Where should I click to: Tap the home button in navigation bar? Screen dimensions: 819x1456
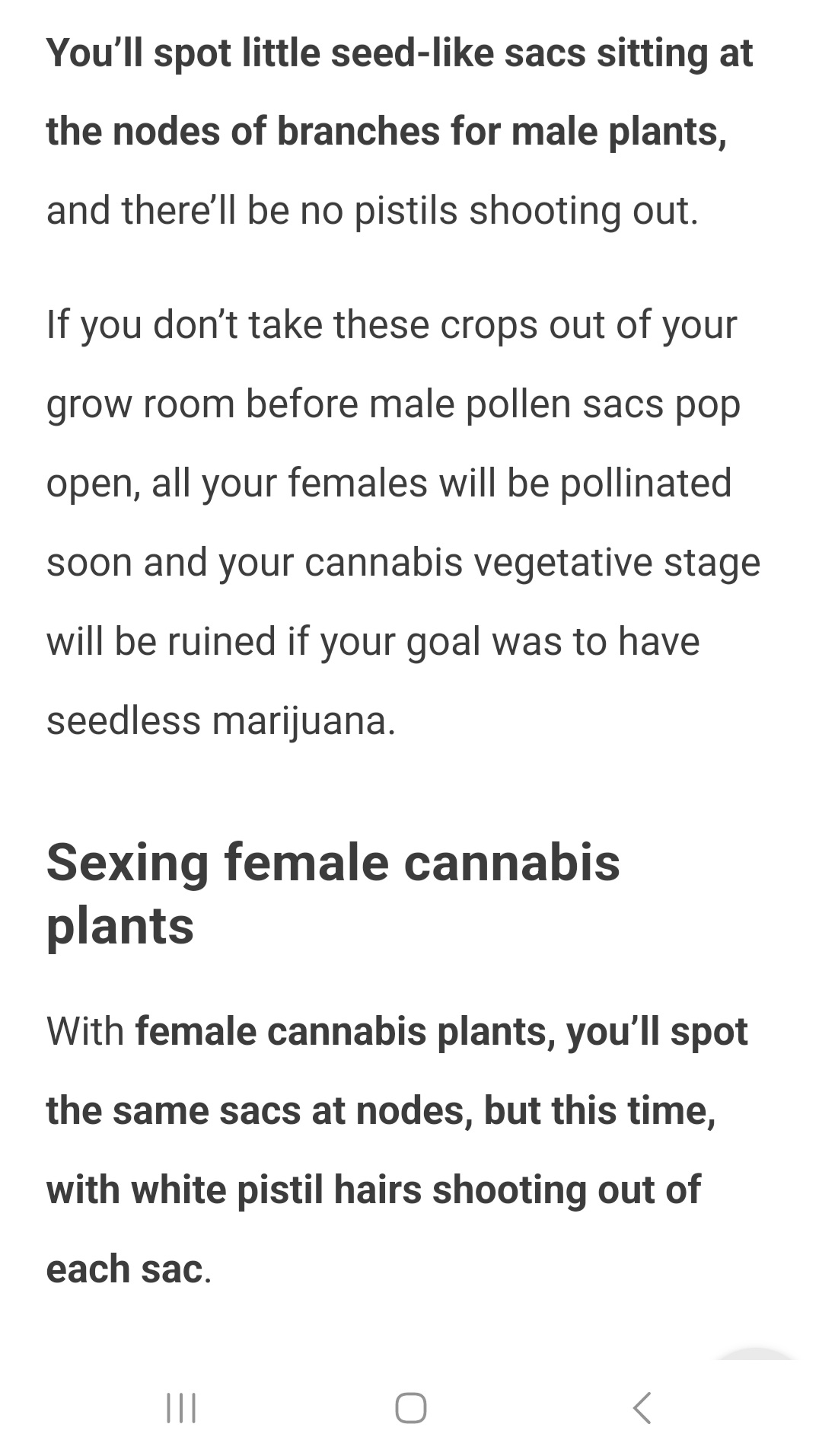pyautogui.click(x=410, y=1407)
